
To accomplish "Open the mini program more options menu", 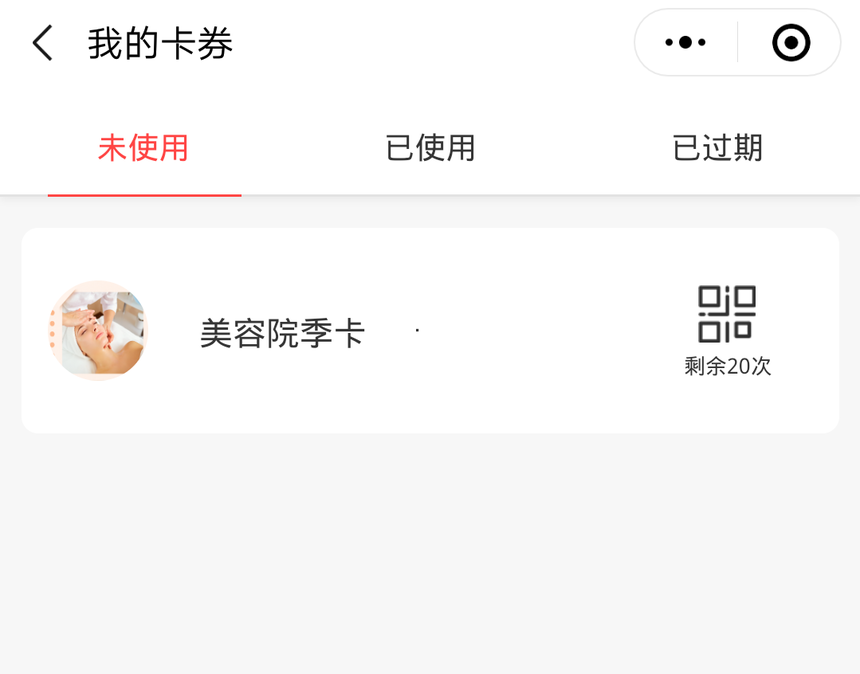I will 686,43.
